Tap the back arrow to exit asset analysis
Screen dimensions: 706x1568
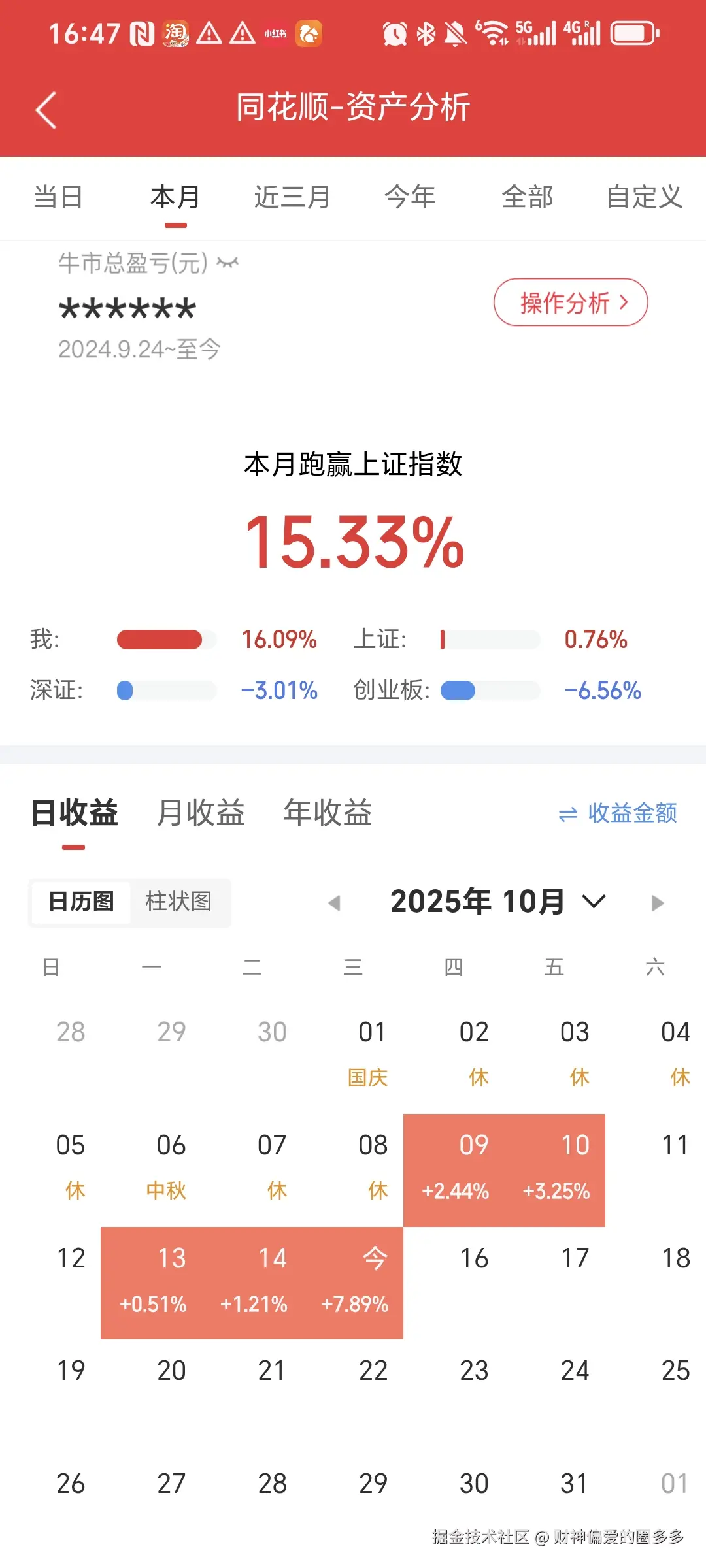click(46, 108)
